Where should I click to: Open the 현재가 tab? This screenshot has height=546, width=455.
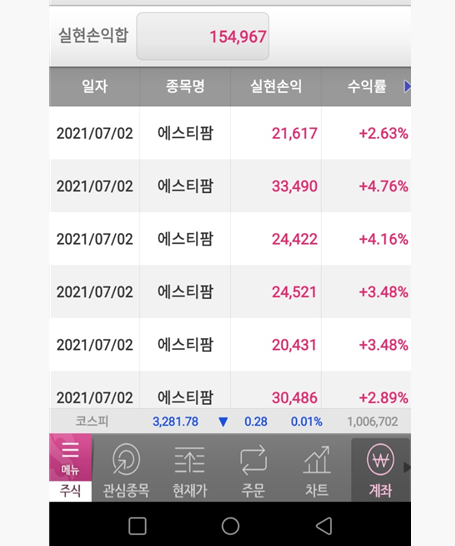click(190, 470)
